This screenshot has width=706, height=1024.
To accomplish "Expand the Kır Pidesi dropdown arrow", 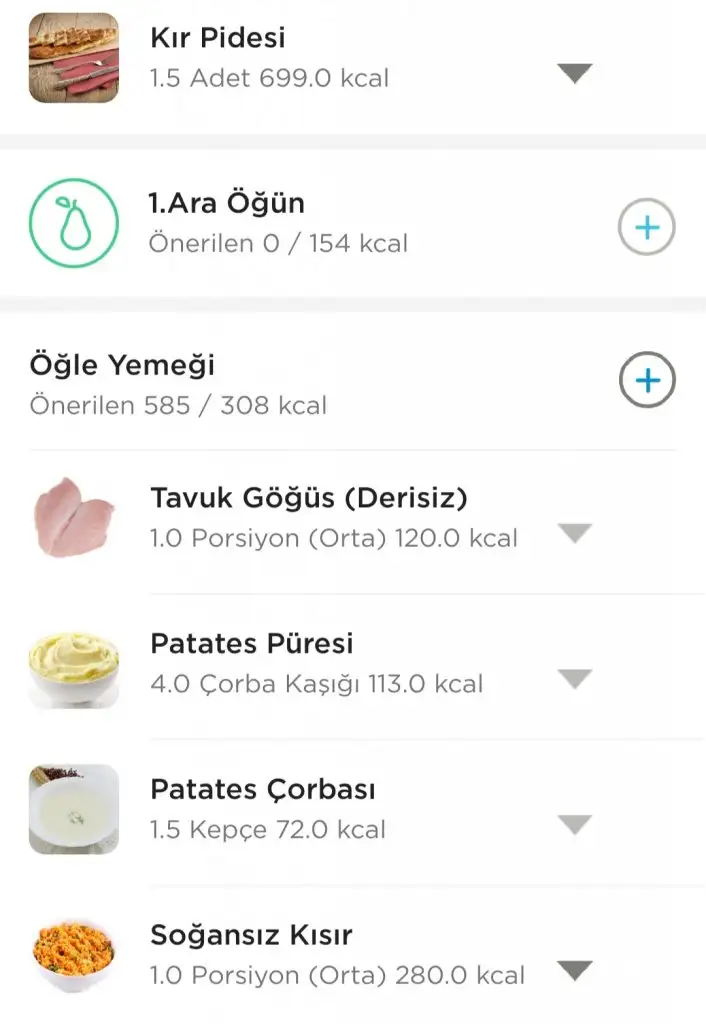I will tap(574, 73).
